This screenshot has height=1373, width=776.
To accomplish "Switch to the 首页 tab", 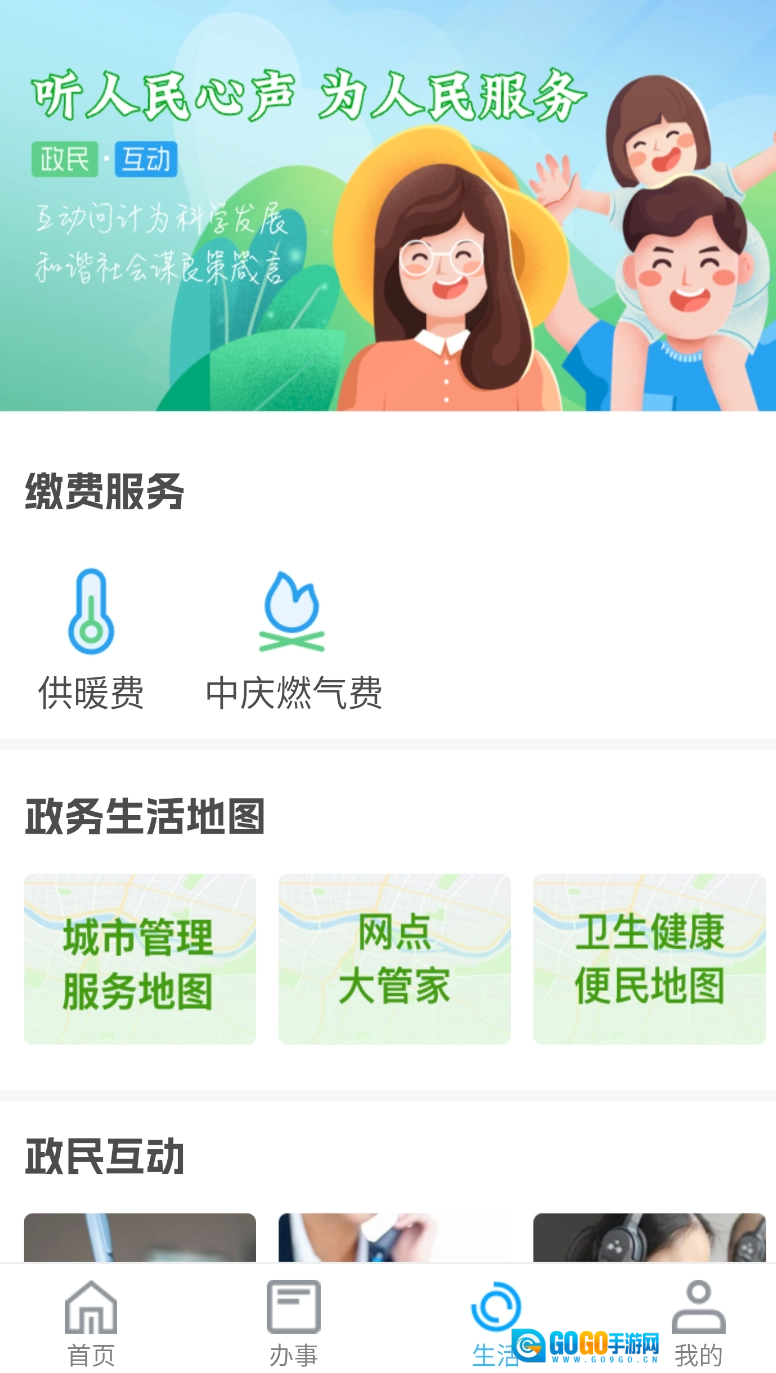I will pyautogui.click(x=91, y=1322).
